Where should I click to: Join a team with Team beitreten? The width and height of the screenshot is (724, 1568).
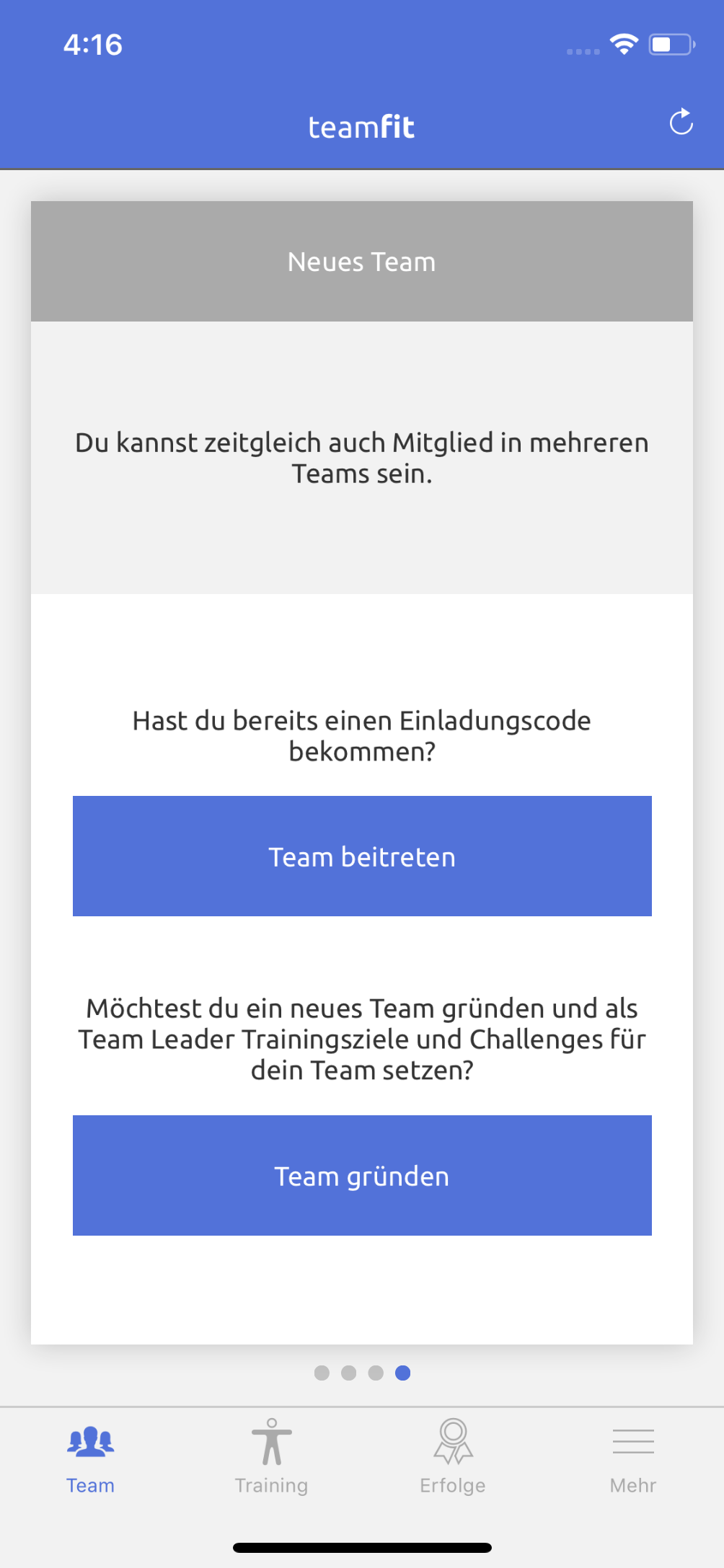tap(362, 856)
